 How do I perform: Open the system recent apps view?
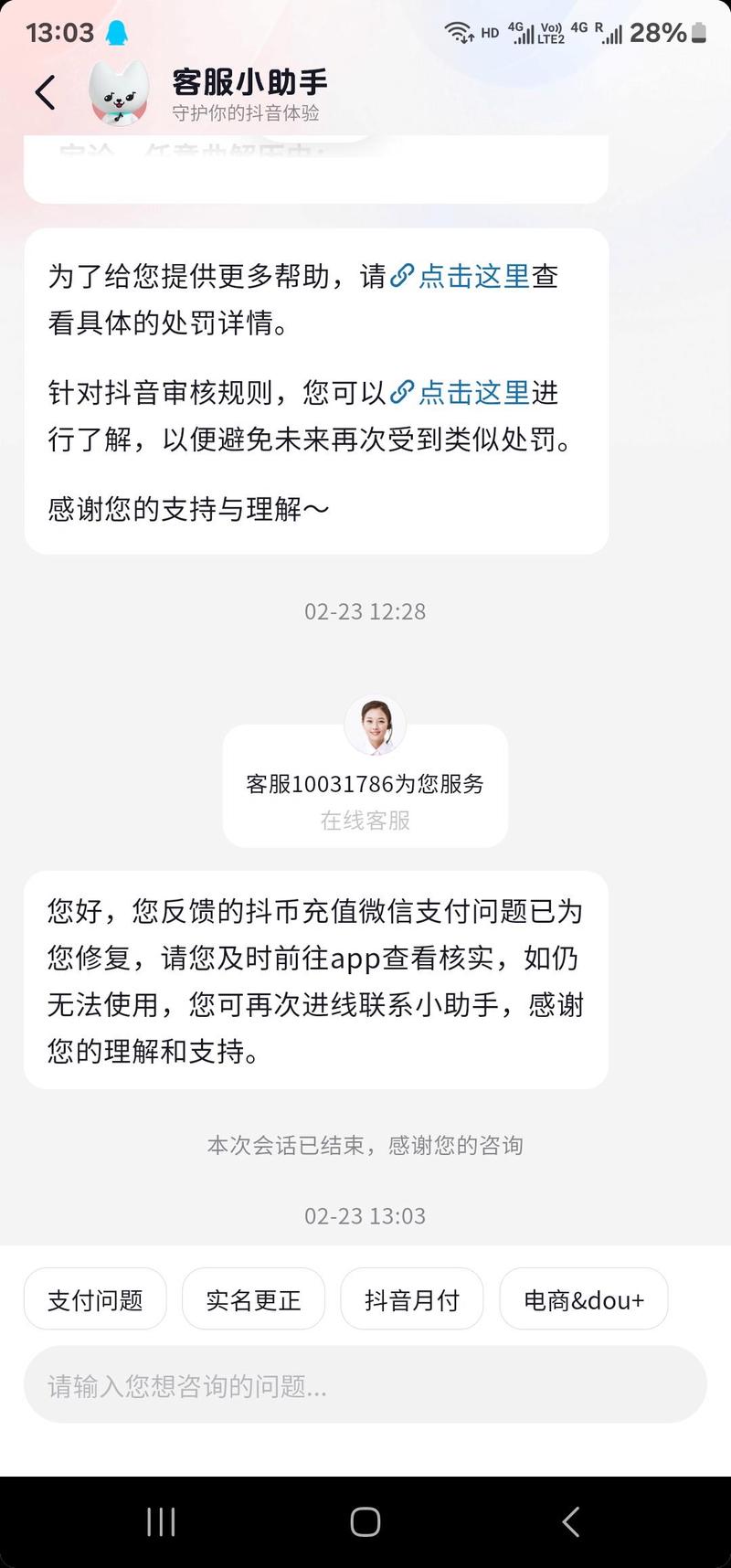point(161,1521)
